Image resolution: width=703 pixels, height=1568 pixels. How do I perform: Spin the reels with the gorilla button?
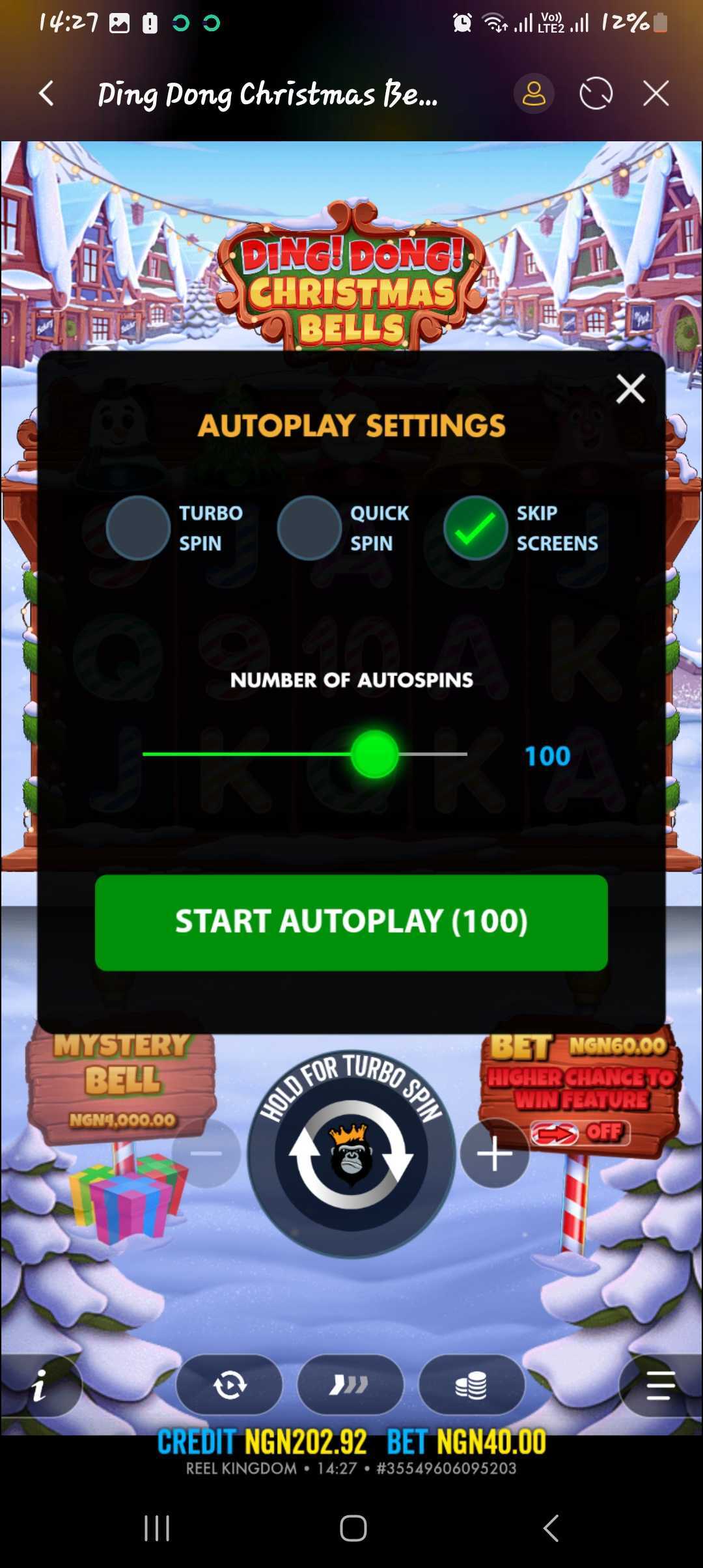coord(351,1155)
